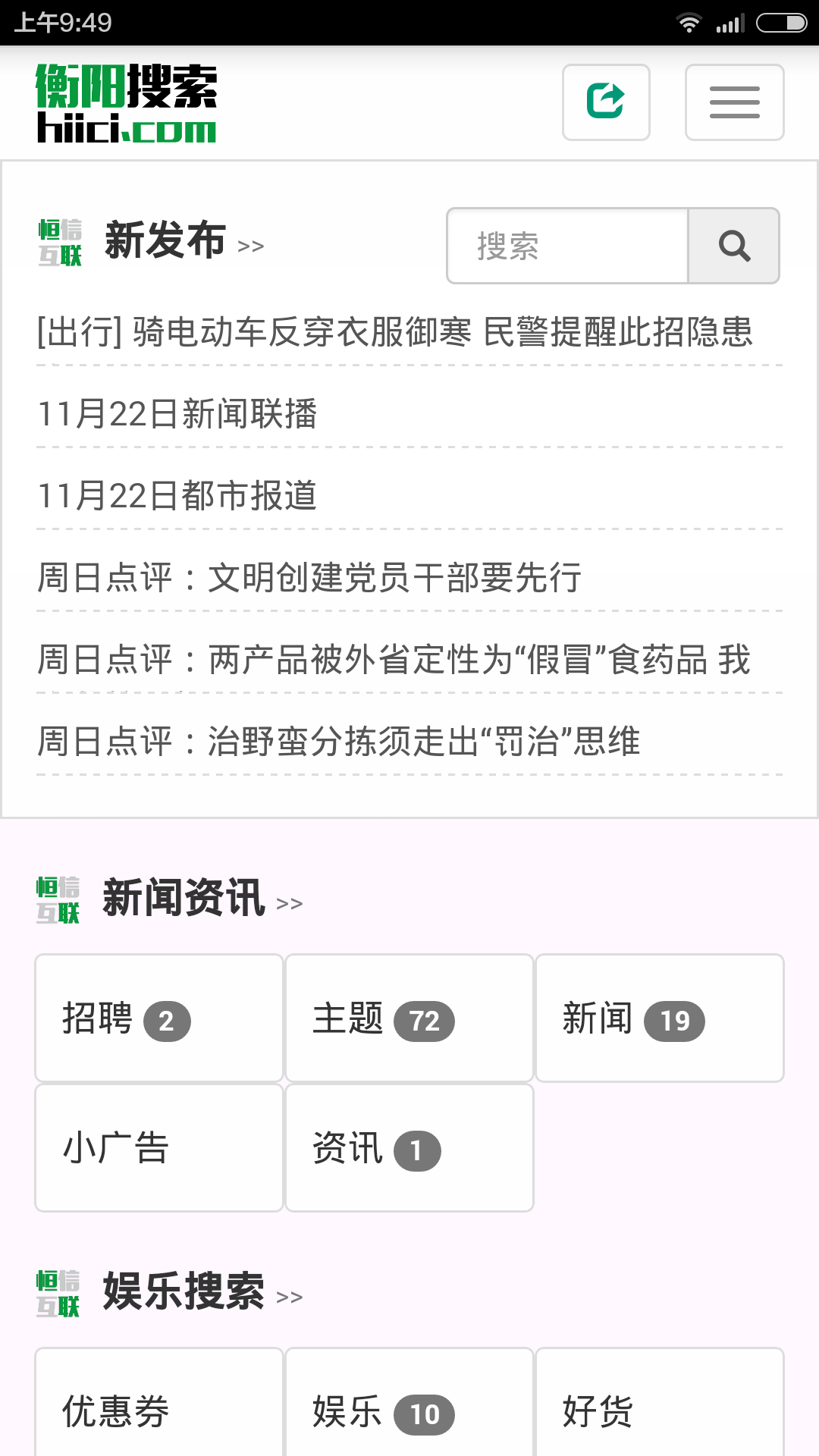Screen dimensions: 819x1456
Task: Open the 假冒食药品 commentary article
Action: point(394,660)
